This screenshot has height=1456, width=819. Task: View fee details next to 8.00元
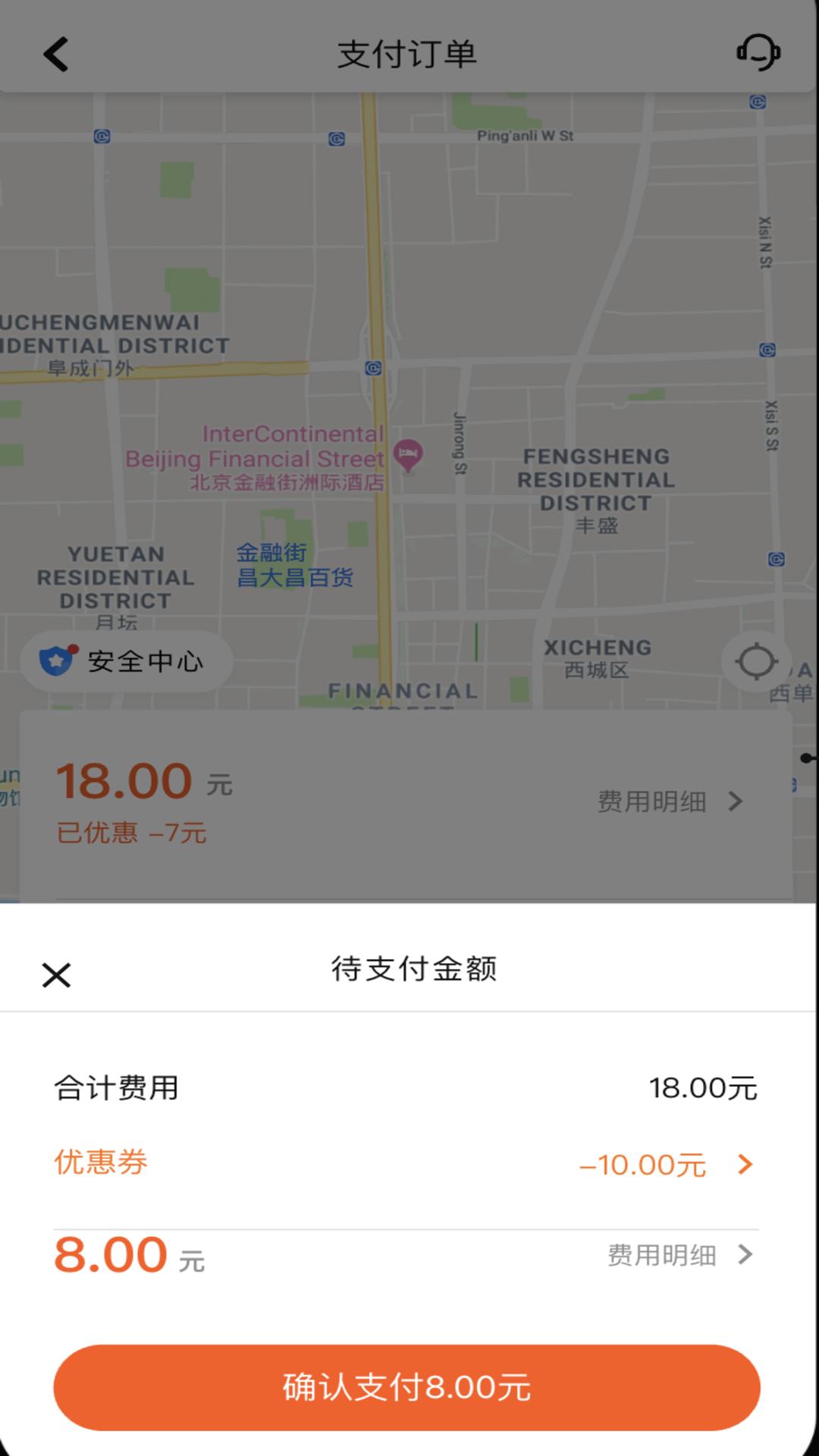pyautogui.click(x=680, y=1255)
